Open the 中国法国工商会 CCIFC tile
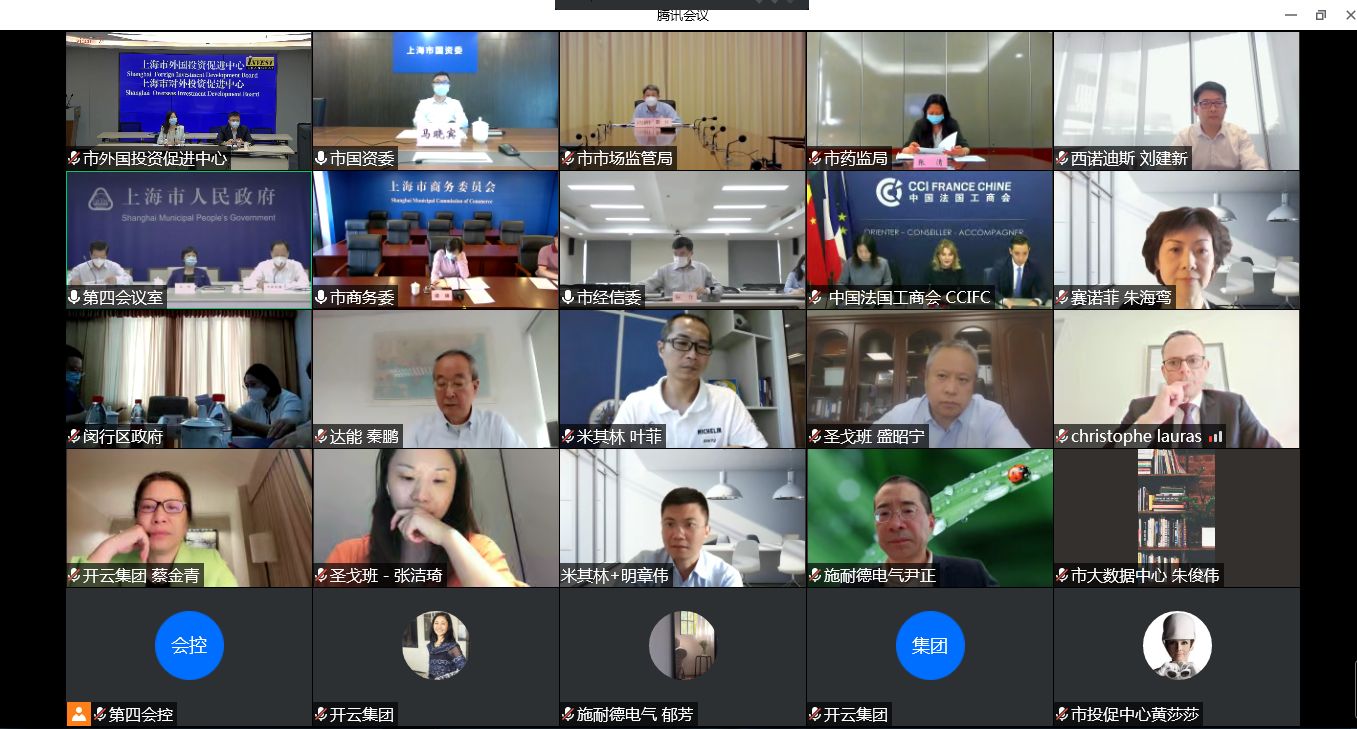 click(x=929, y=239)
